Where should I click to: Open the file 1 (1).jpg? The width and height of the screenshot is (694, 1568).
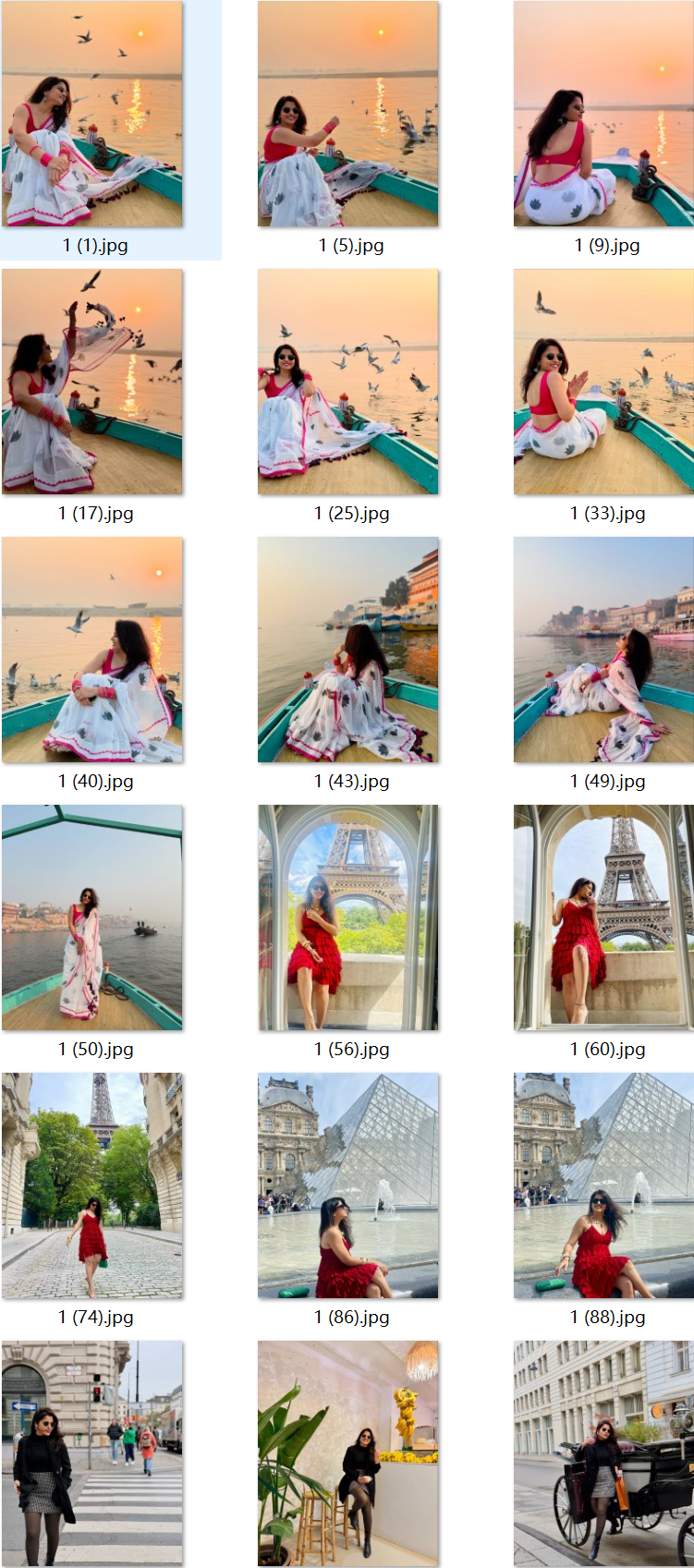(x=92, y=115)
